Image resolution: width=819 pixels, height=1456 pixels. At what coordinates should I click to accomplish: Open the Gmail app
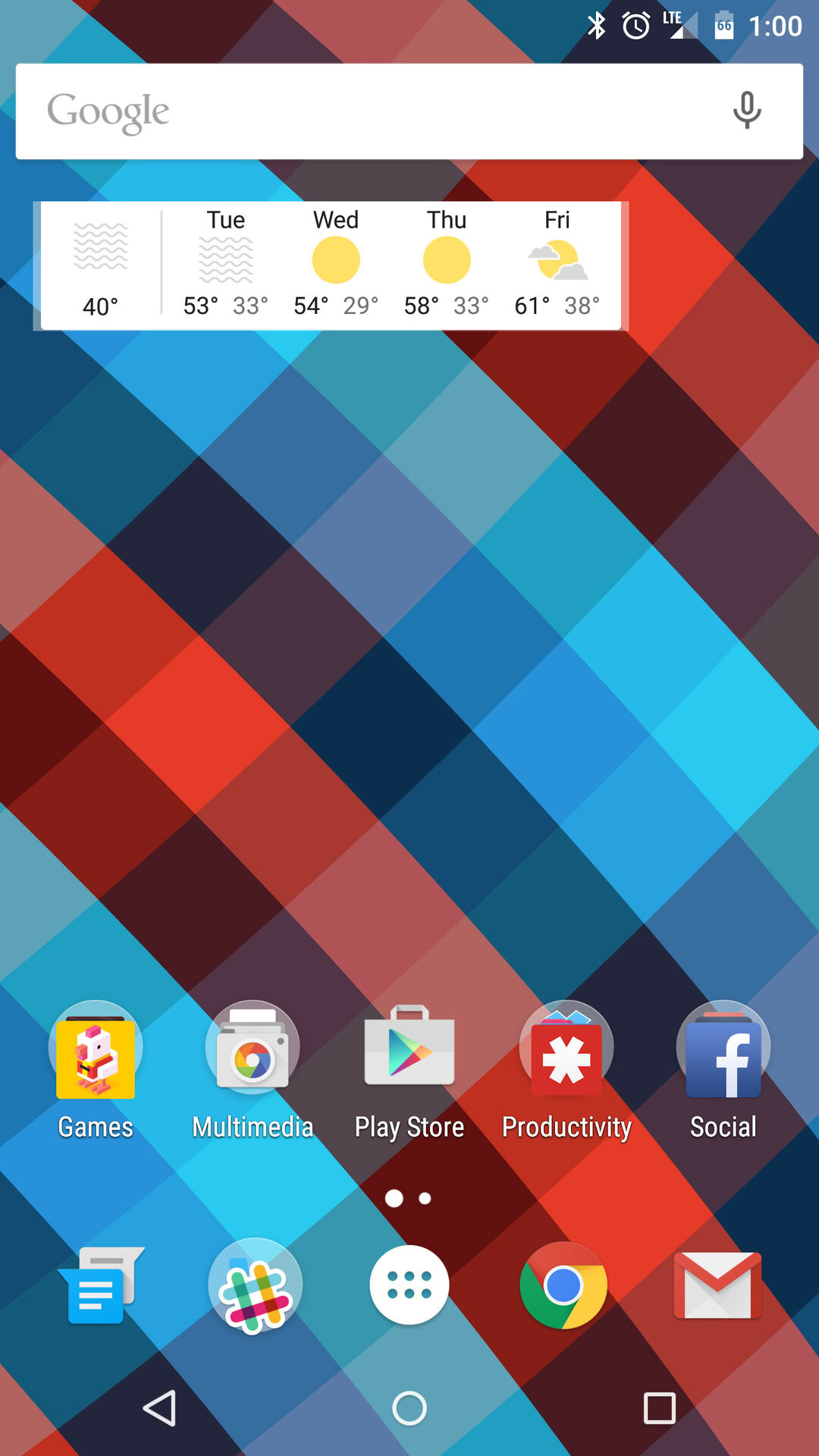coord(717,1285)
